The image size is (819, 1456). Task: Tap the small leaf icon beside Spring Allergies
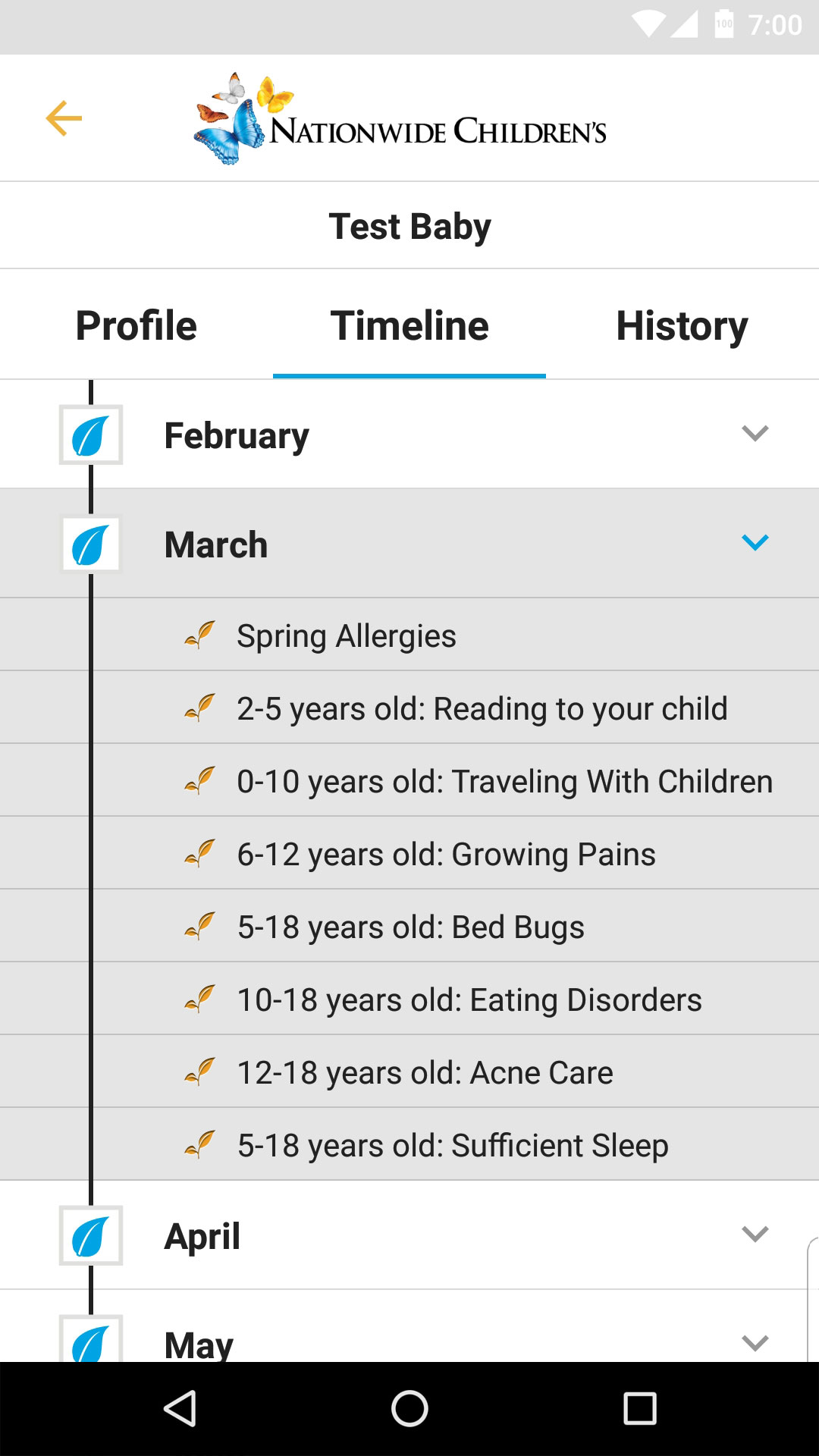[199, 635]
